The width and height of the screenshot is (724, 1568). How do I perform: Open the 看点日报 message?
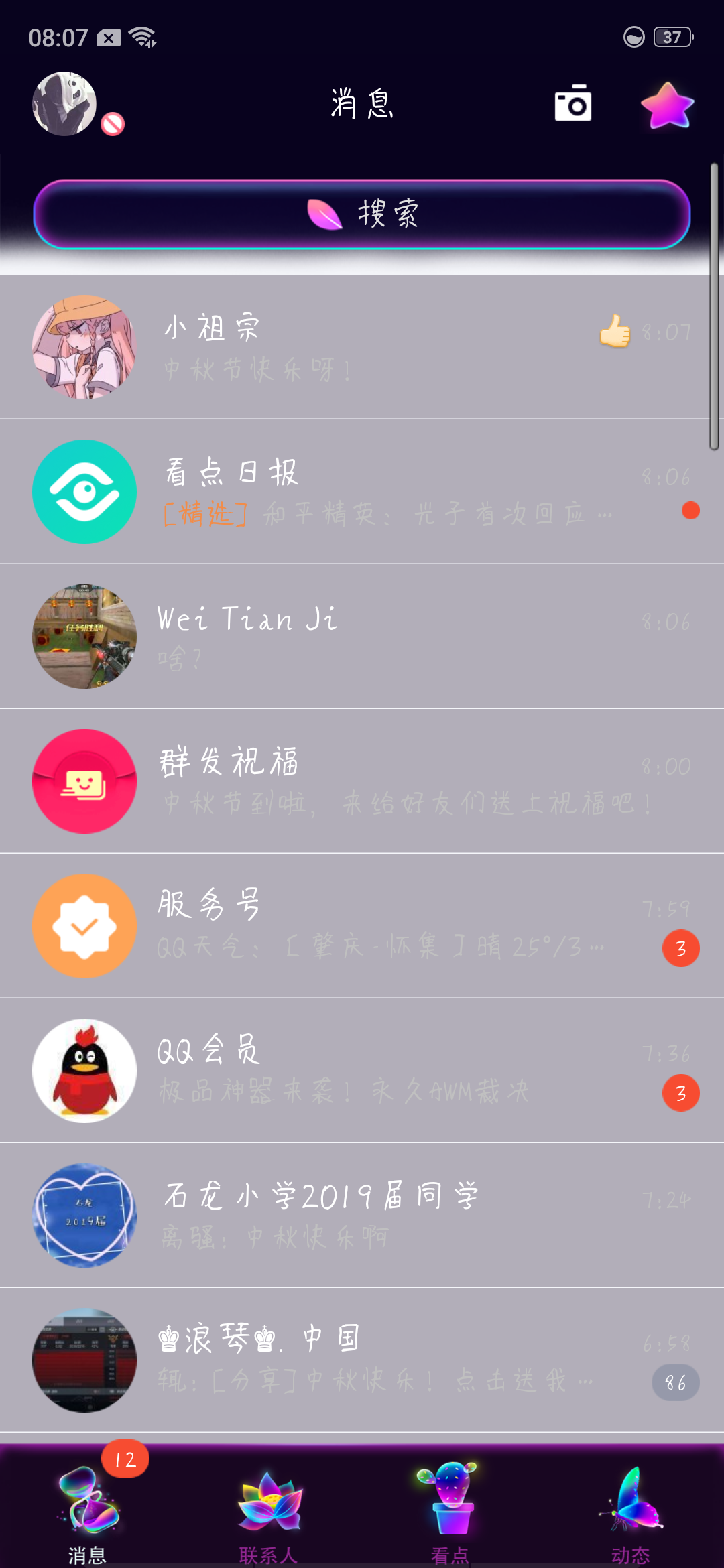coord(362,492)
